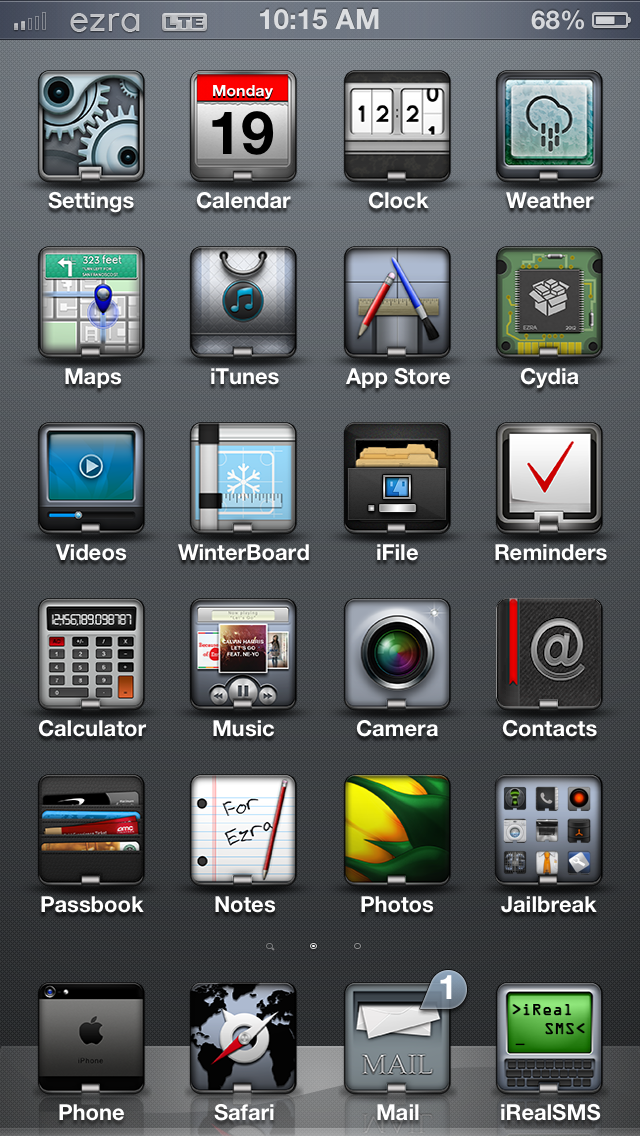Launch the Calculator

pyautogui.click(x=91, y=654)
